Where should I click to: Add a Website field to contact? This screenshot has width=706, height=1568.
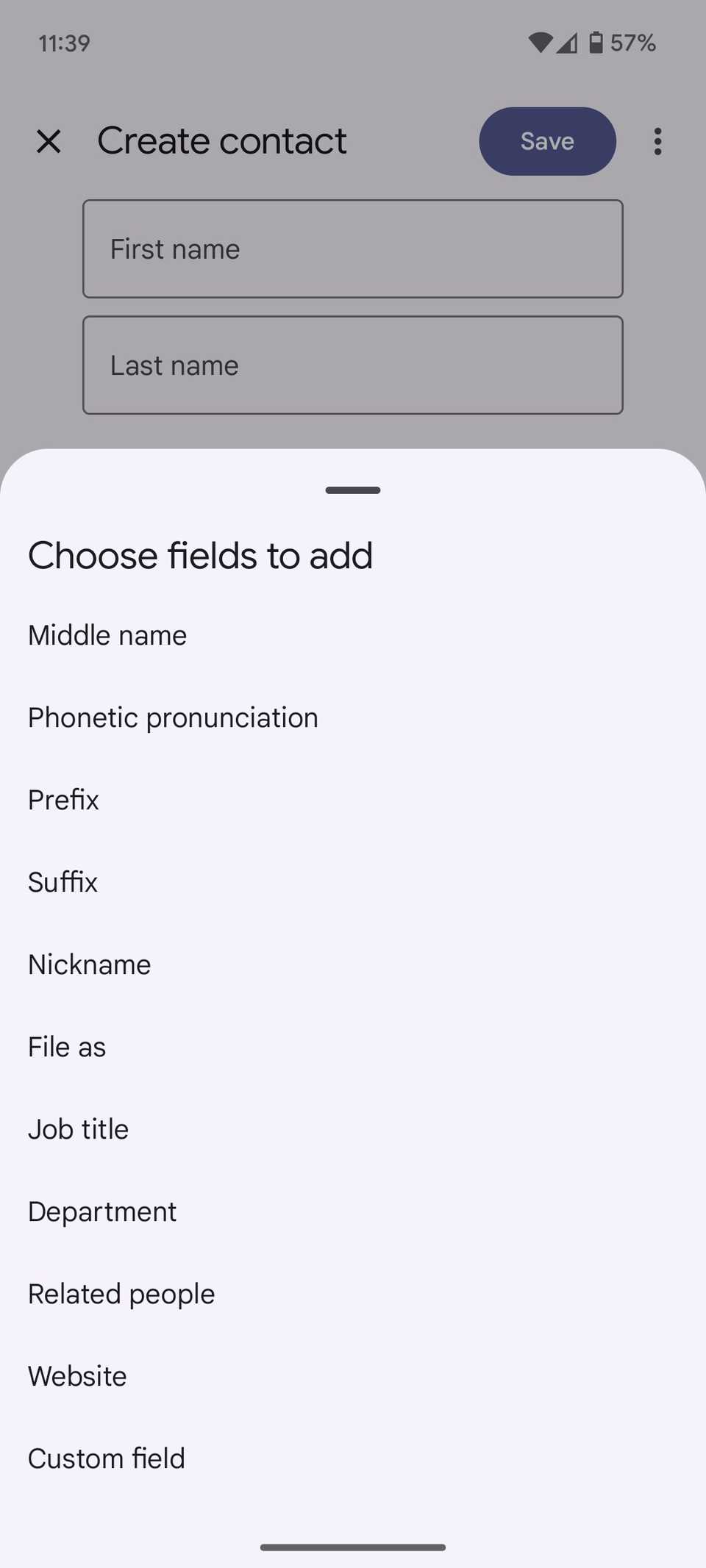[77, 1375]
